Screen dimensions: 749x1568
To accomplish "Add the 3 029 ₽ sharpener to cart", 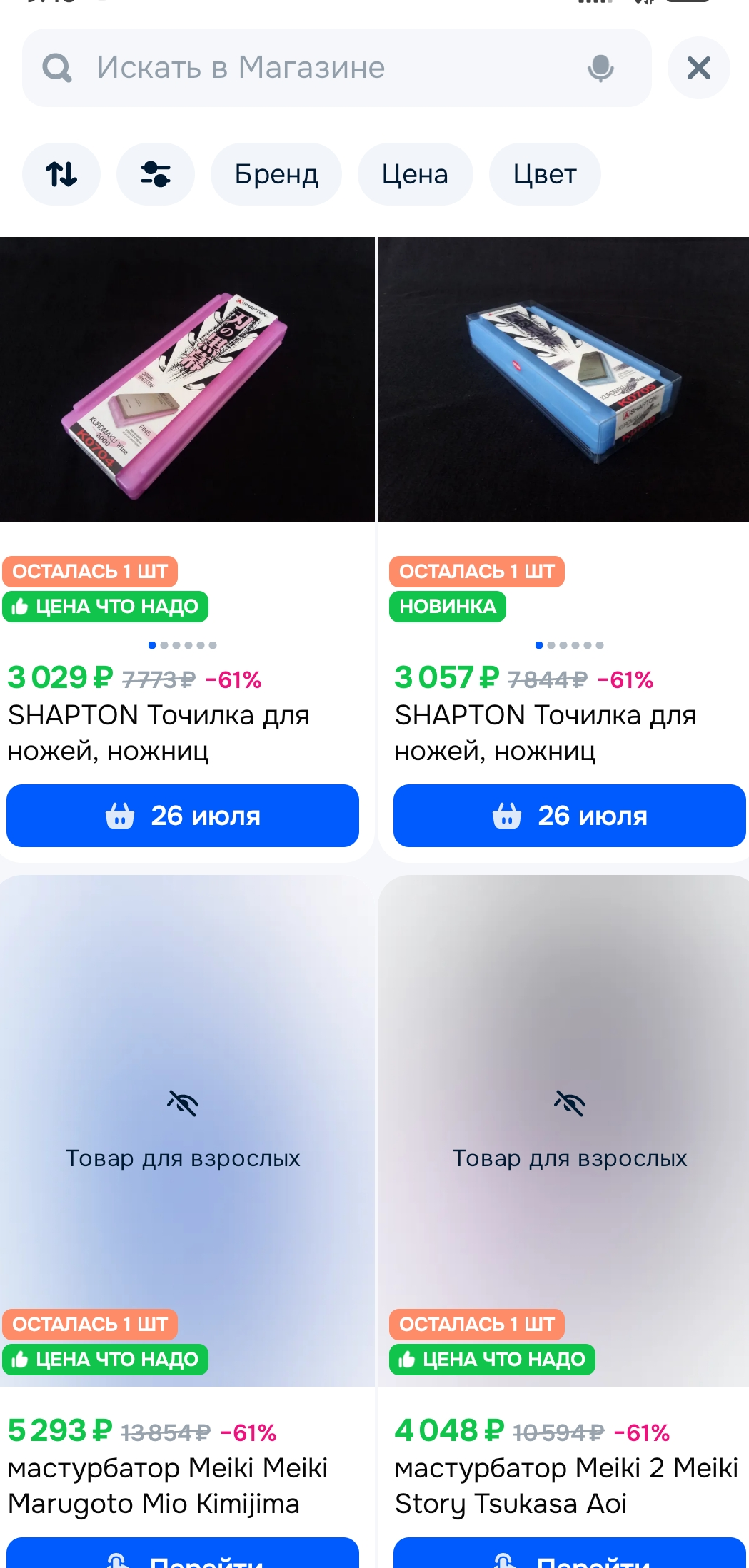I will click(x=183, y=816).
